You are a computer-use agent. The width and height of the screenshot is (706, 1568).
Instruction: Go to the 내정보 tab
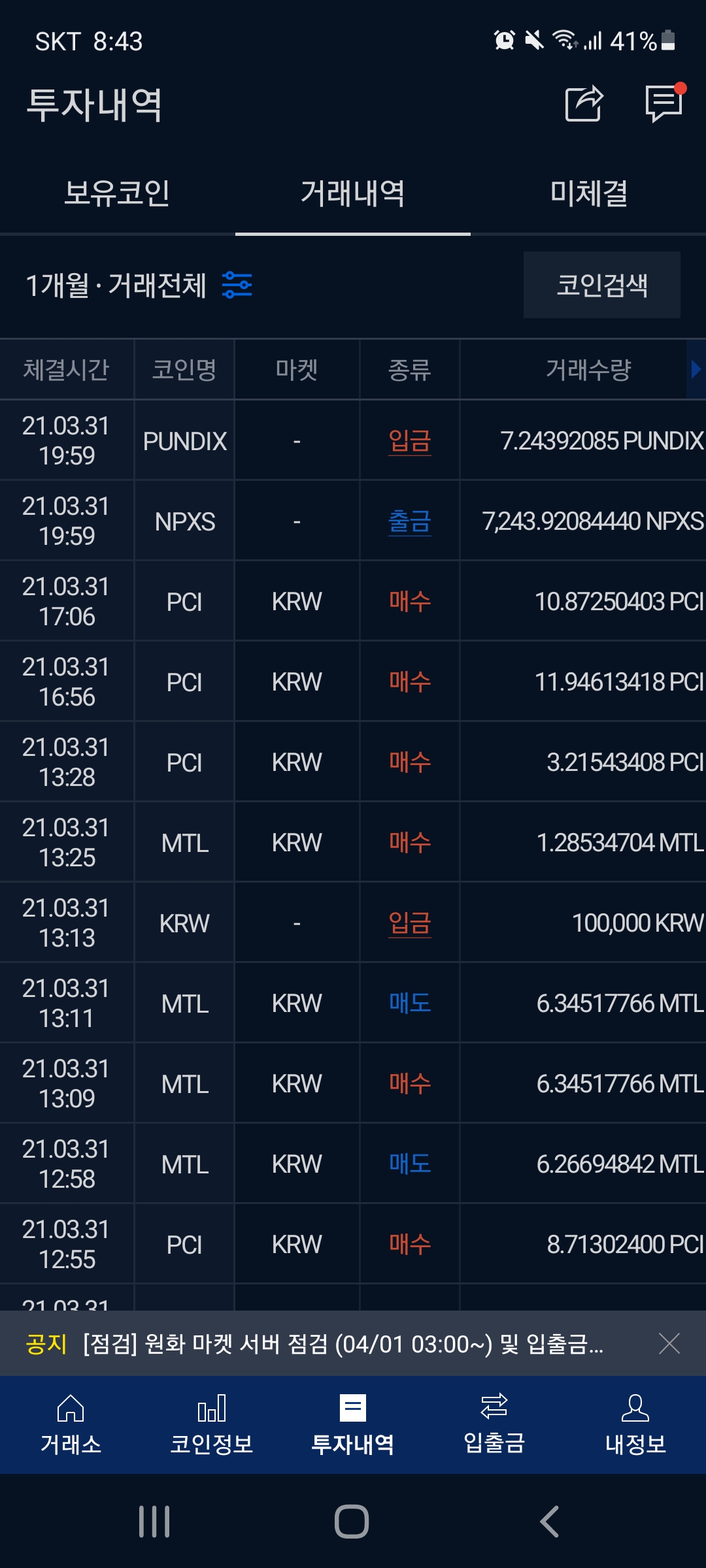tap(635, 1424)
